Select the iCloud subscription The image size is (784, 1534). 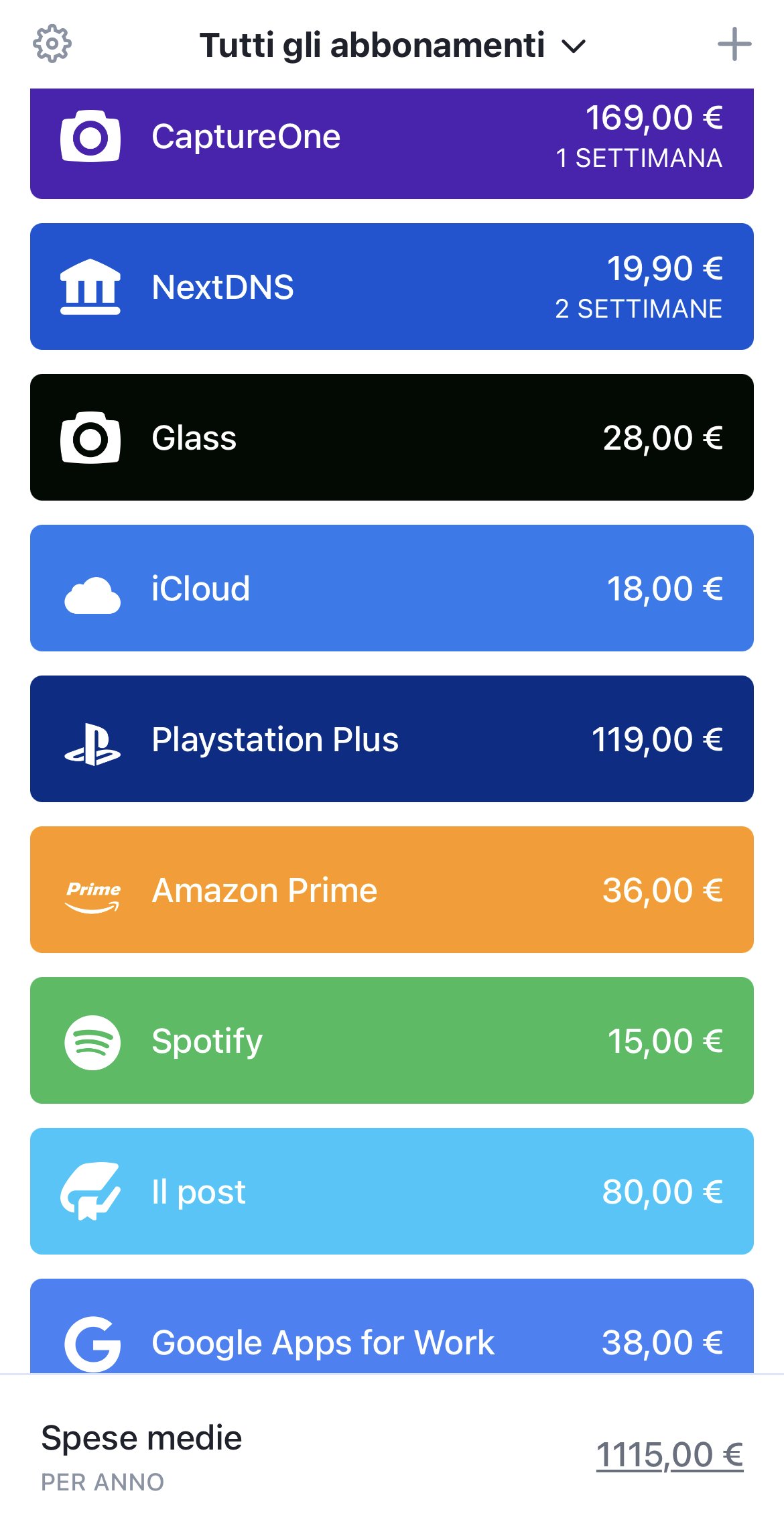click(392, 588)
